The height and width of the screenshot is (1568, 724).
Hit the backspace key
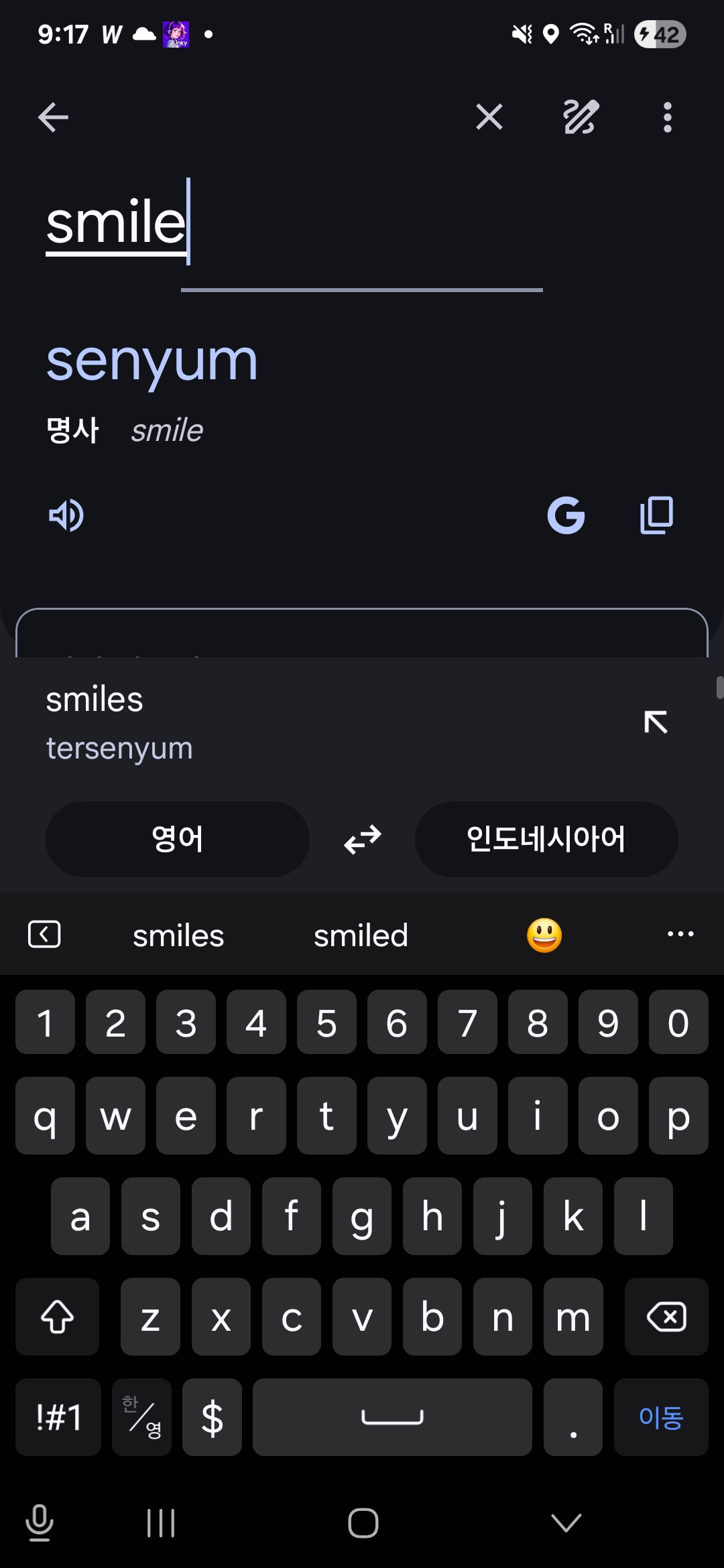pos(666,1317)
